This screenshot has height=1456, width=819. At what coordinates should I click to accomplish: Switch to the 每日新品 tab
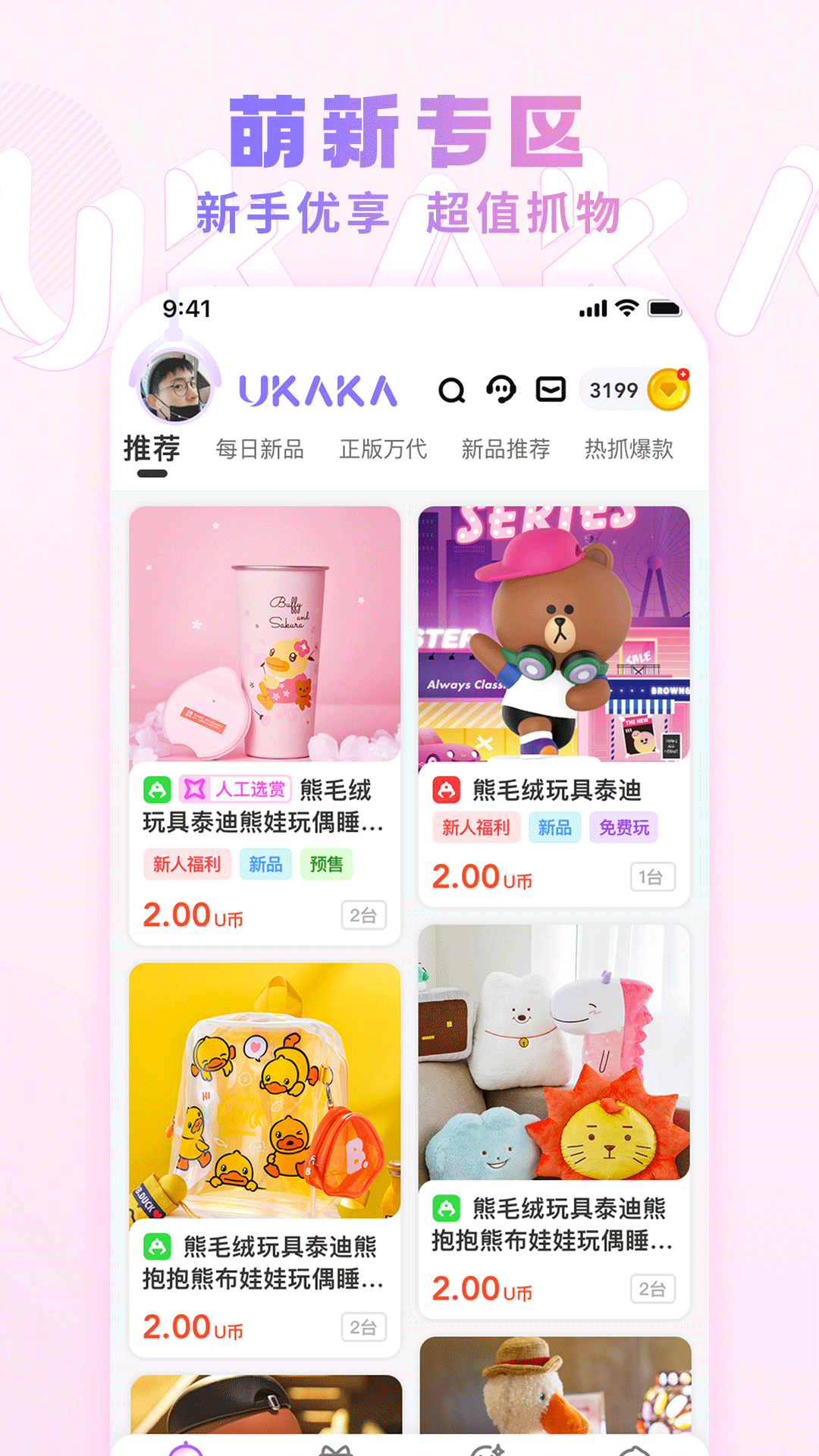261,449
